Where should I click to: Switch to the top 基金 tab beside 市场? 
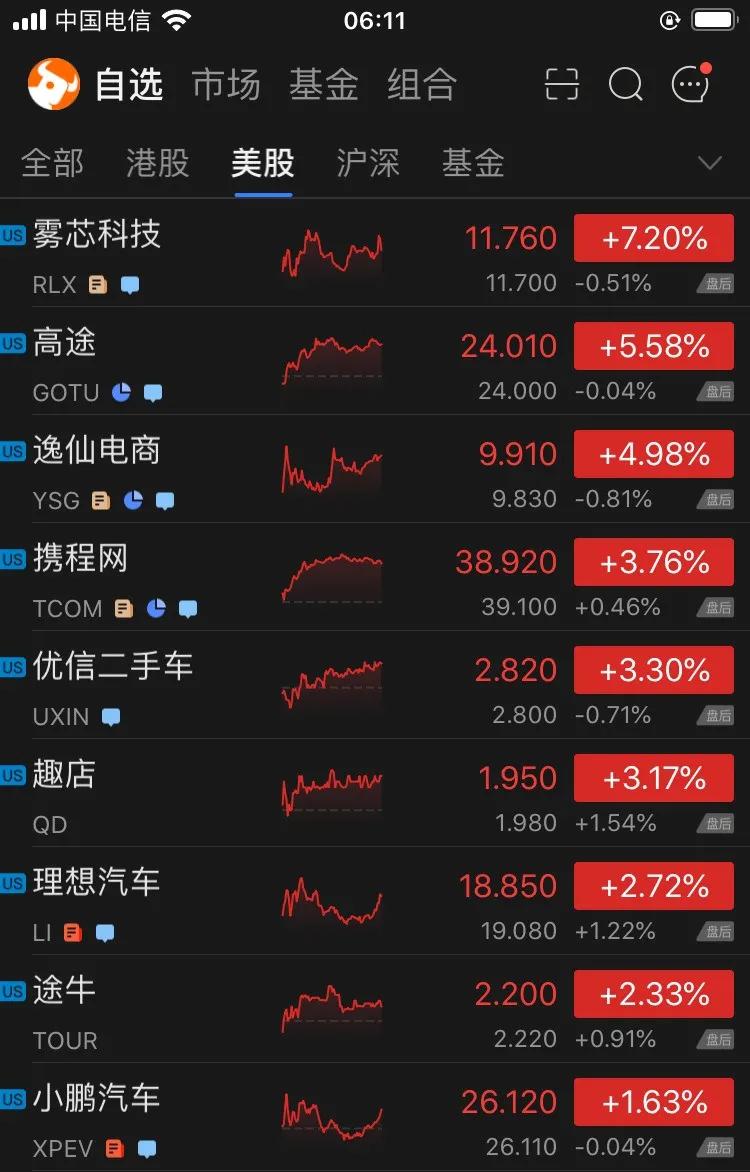pos(324,85)
